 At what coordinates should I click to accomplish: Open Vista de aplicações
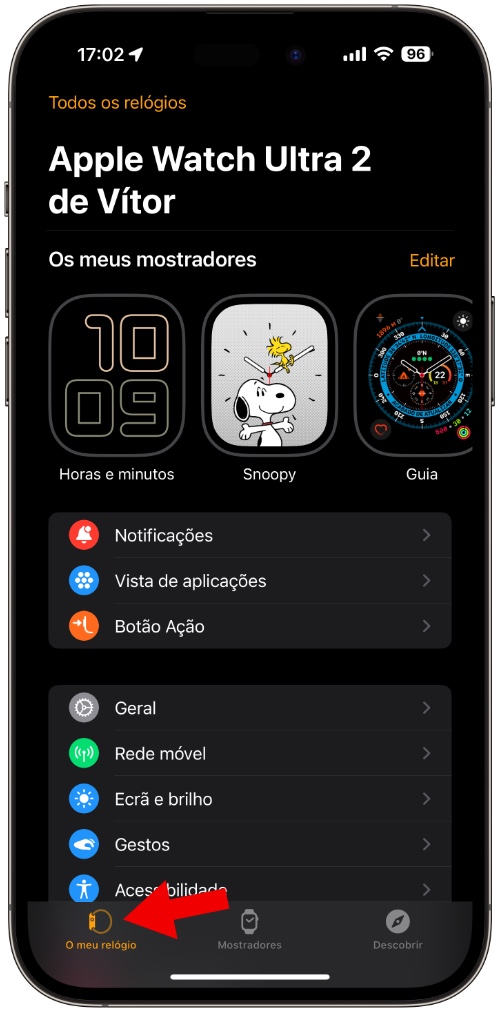coord(250,581)
